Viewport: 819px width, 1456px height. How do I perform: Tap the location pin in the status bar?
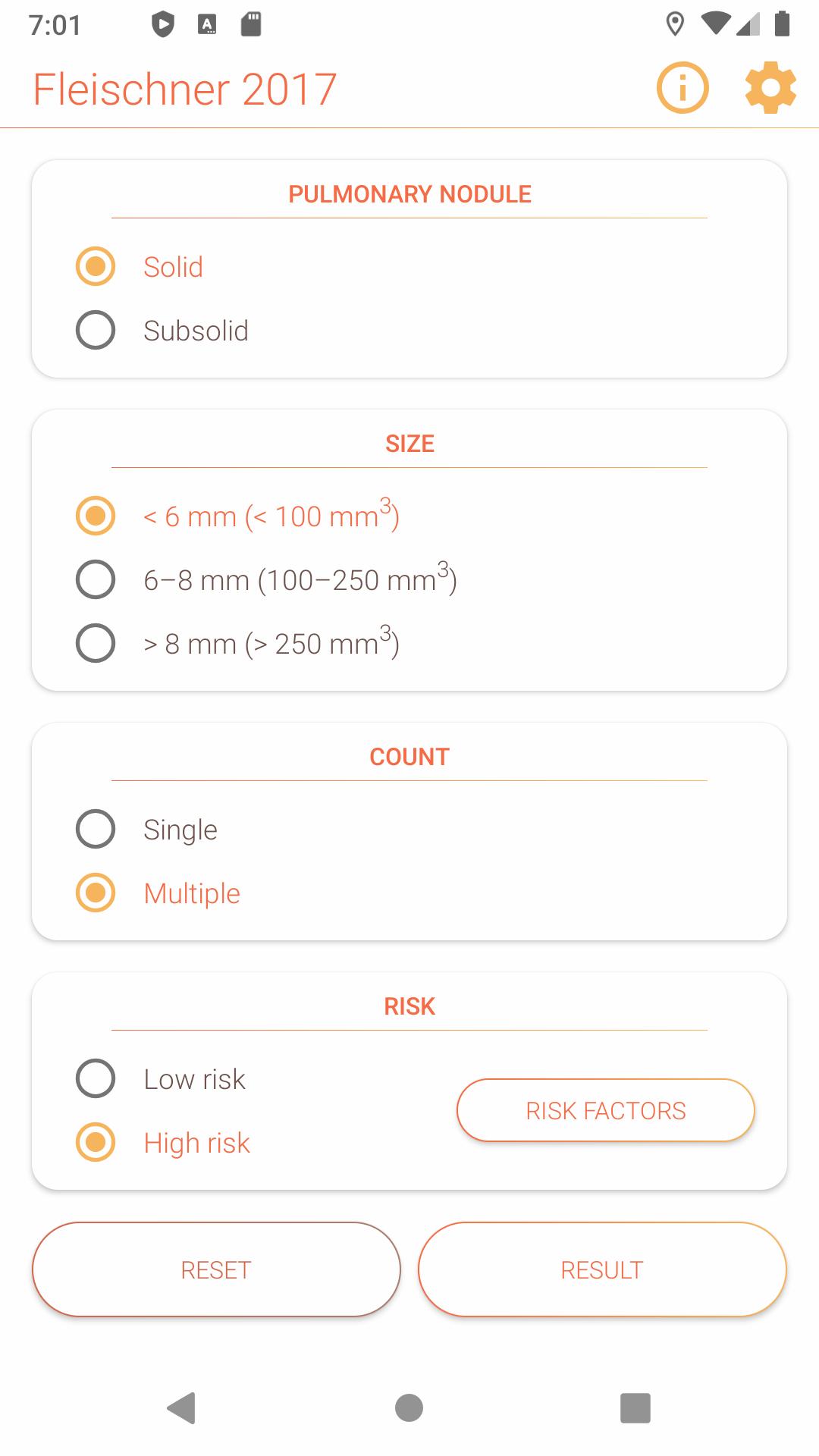[673, 22]
